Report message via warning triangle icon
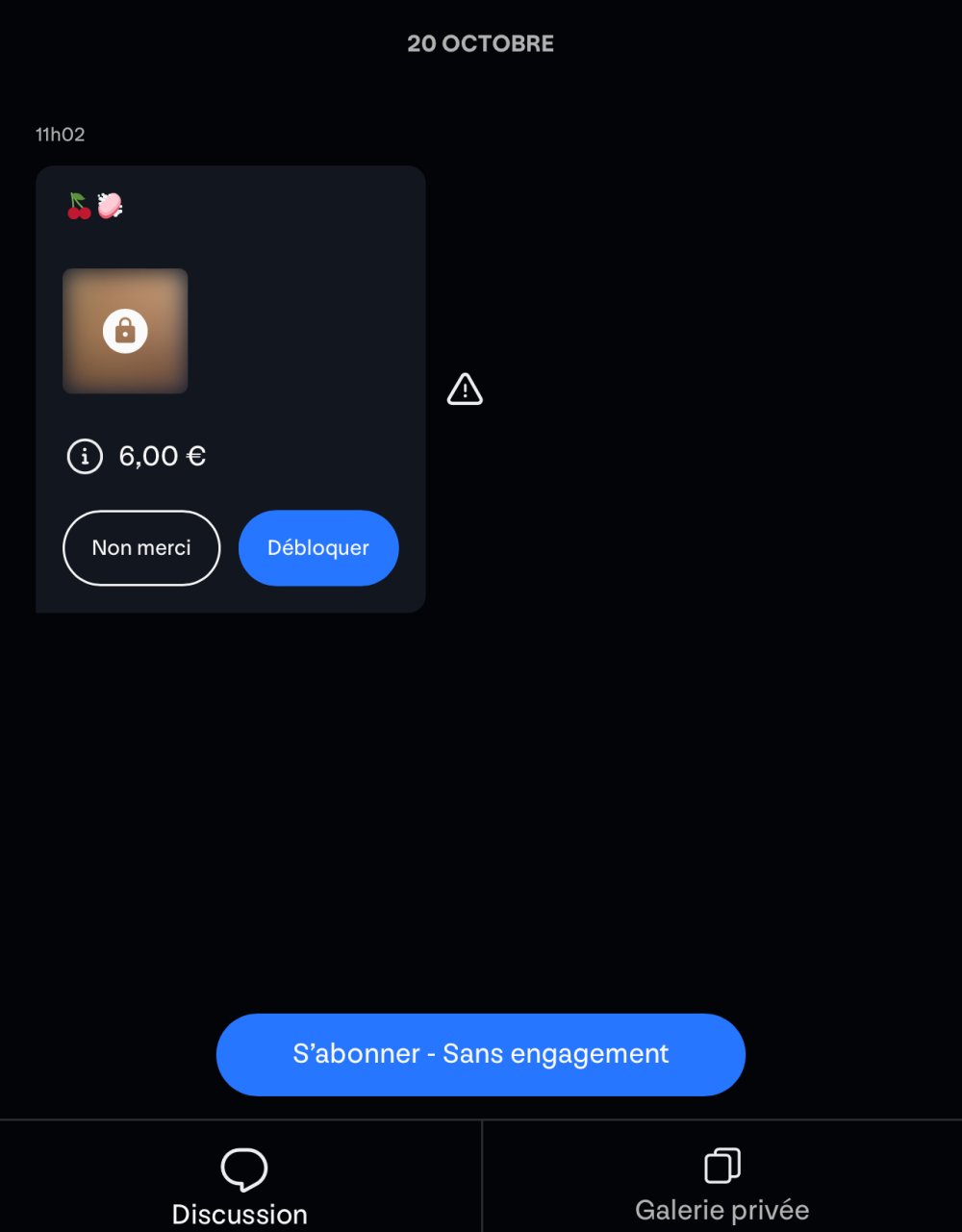 (465, 390)
